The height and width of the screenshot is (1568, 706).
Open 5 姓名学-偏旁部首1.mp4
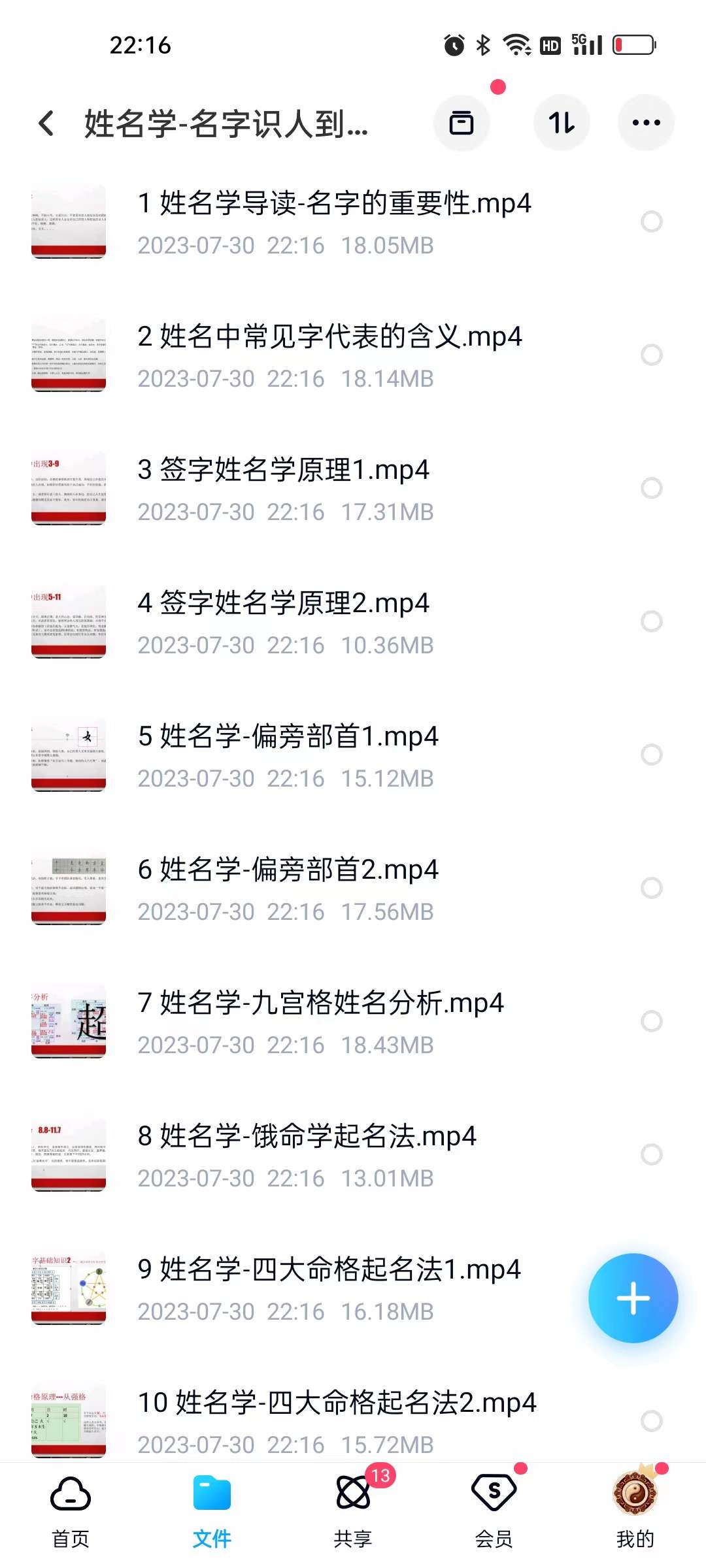288,755
